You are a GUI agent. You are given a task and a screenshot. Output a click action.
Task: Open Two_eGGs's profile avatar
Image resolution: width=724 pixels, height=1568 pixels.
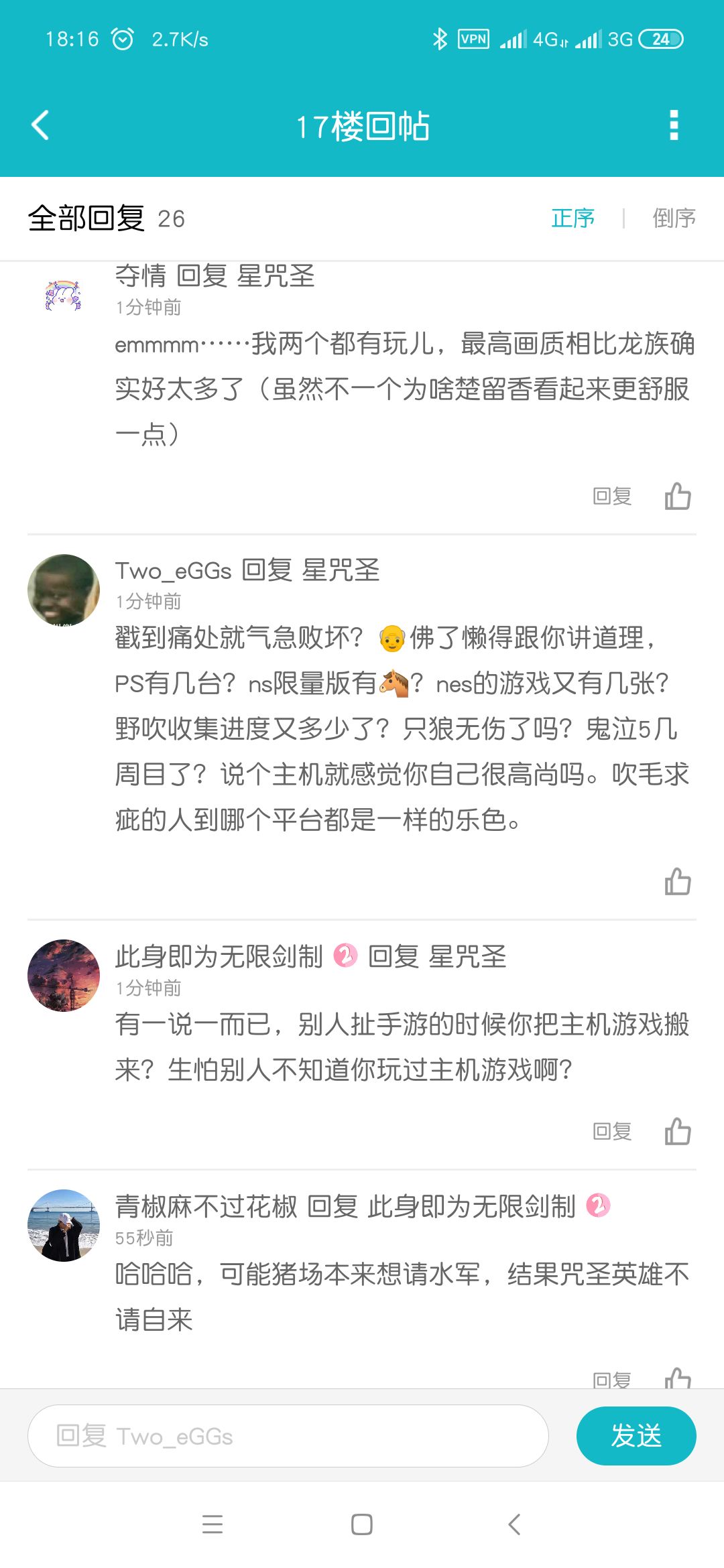64,590
